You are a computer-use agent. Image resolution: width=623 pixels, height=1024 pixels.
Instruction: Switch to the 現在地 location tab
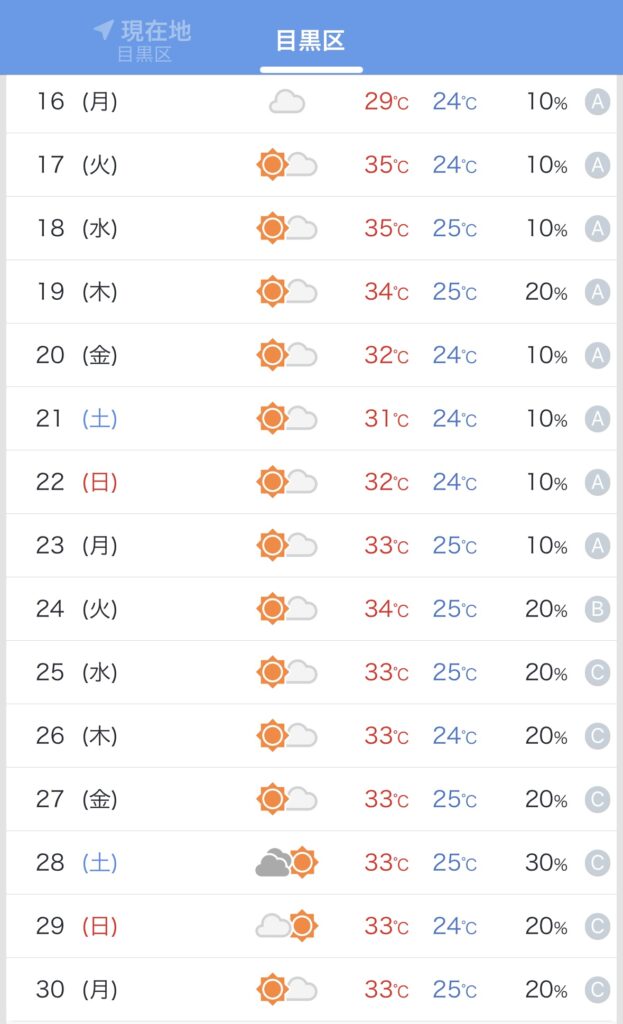(142, 40)
